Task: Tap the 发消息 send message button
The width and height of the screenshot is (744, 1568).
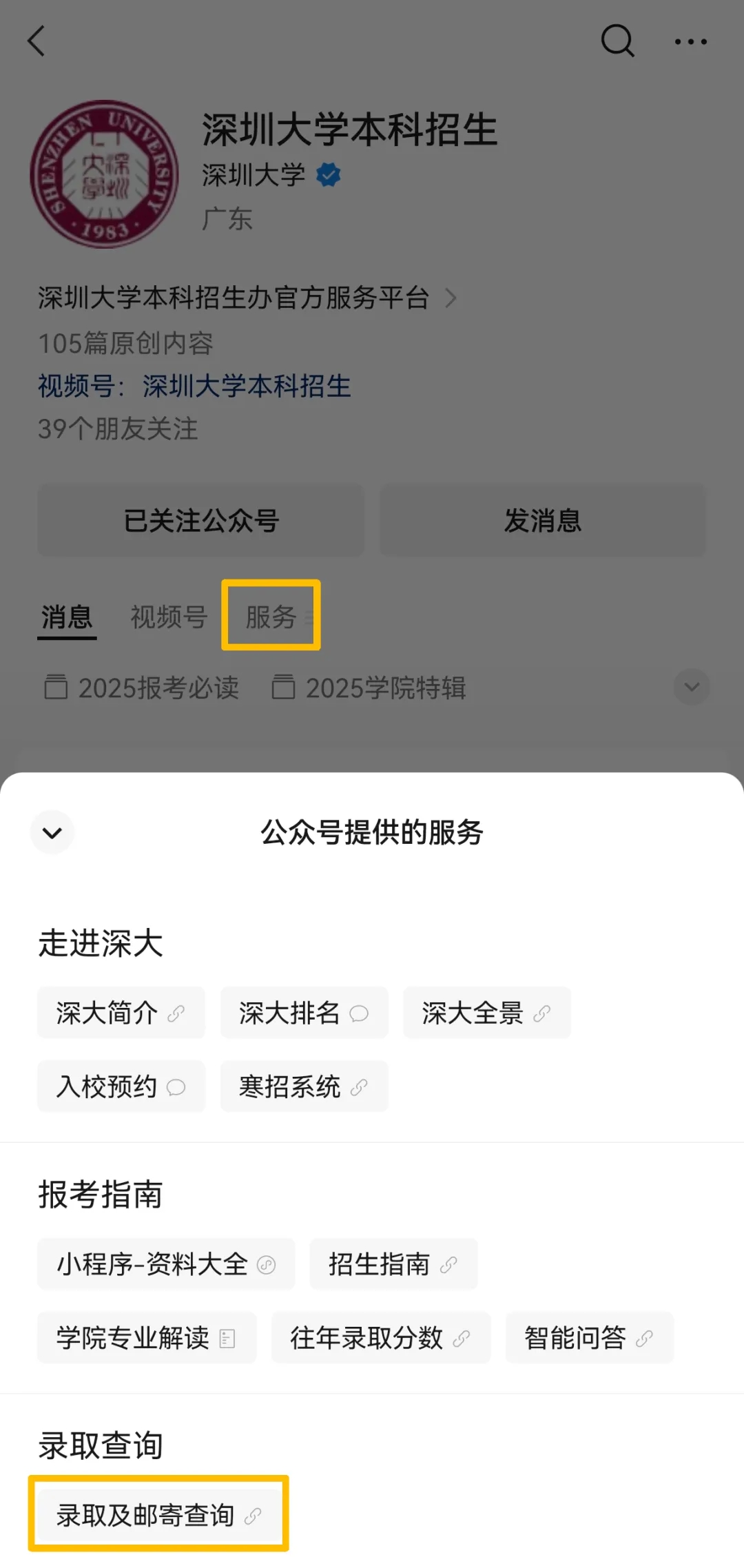Action: click(x=542, y=521)
